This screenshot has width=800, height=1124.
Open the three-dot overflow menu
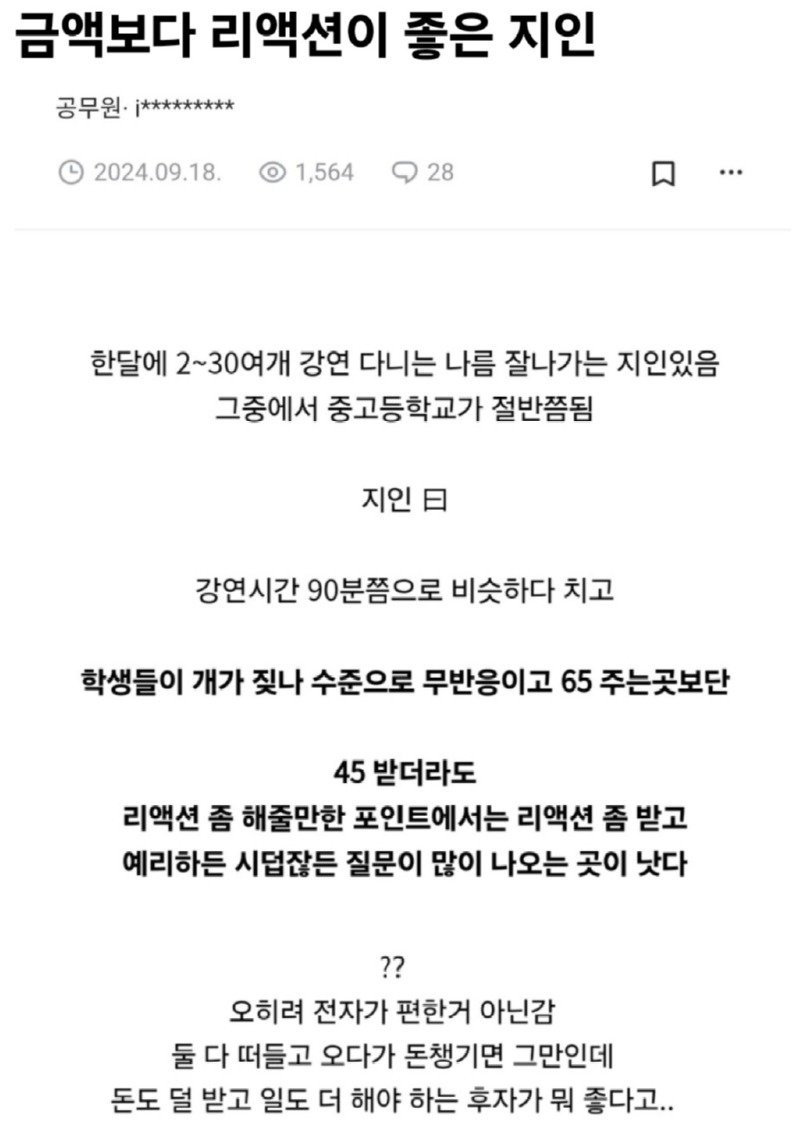click(x=731, y=172)
